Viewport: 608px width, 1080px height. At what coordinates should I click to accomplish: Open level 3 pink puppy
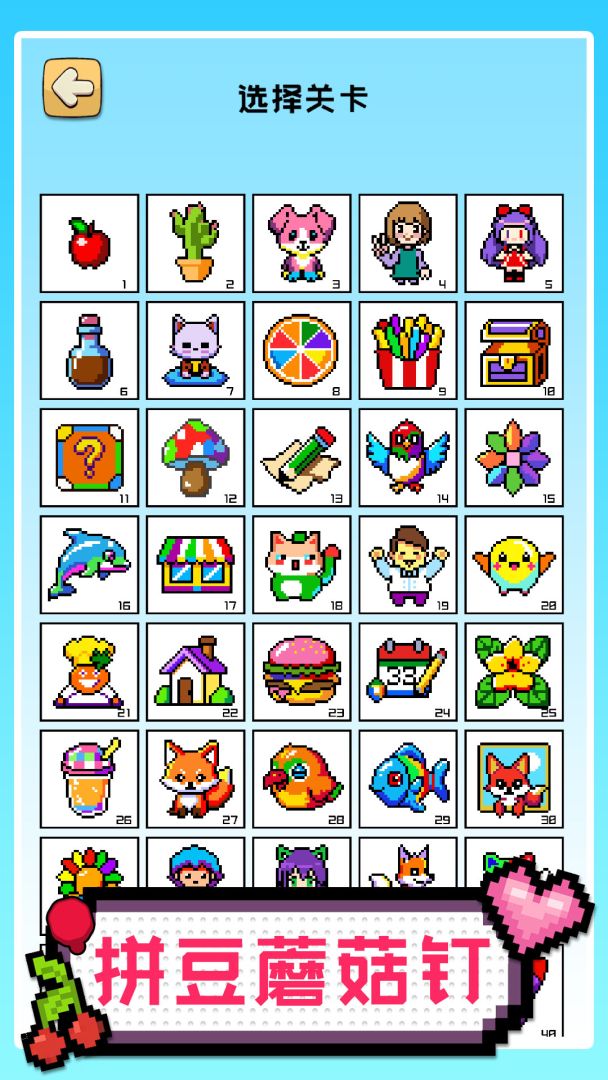point(302,243)
